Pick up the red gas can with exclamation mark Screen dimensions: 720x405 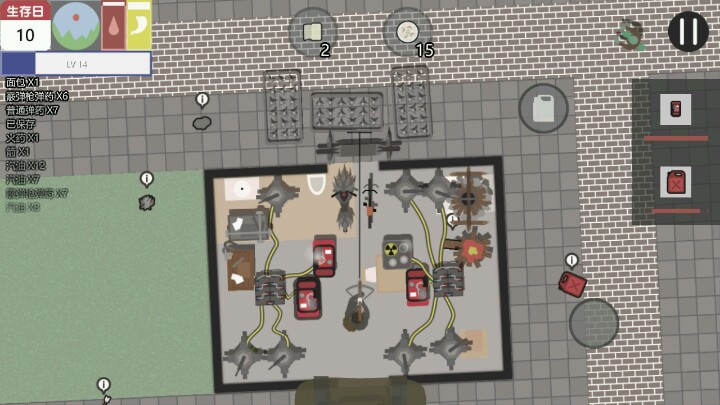click(572, 284)
